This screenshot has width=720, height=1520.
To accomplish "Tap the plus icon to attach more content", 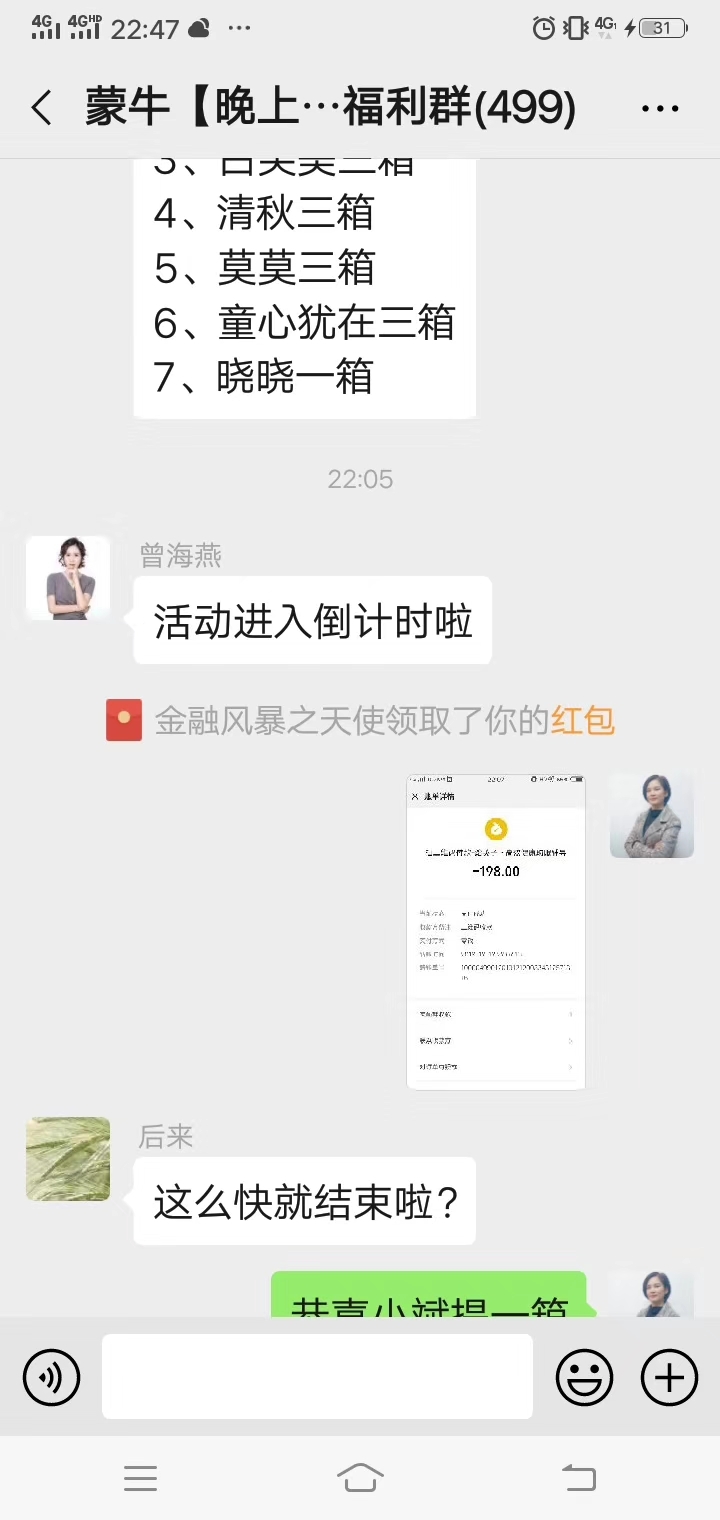I will [668, 1377].
